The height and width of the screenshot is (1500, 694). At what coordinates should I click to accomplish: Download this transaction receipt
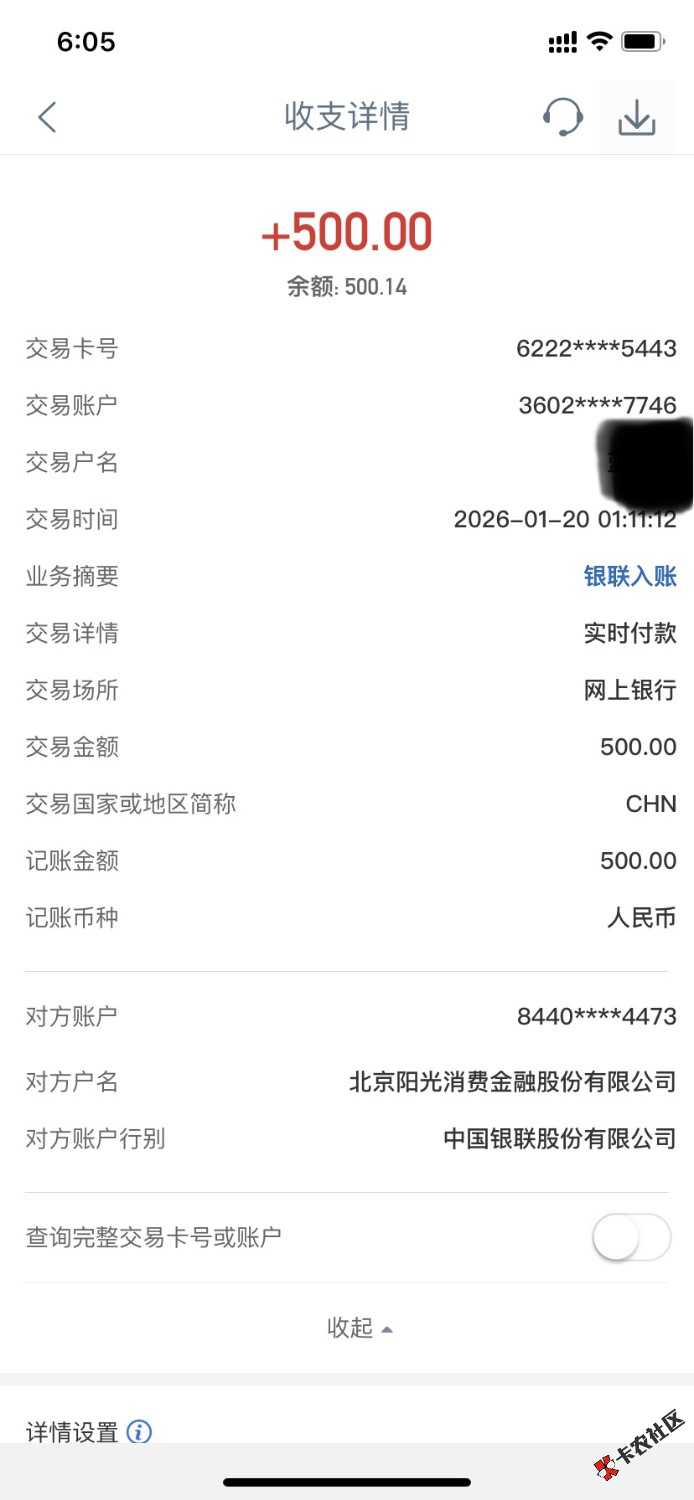coord(637,118)
